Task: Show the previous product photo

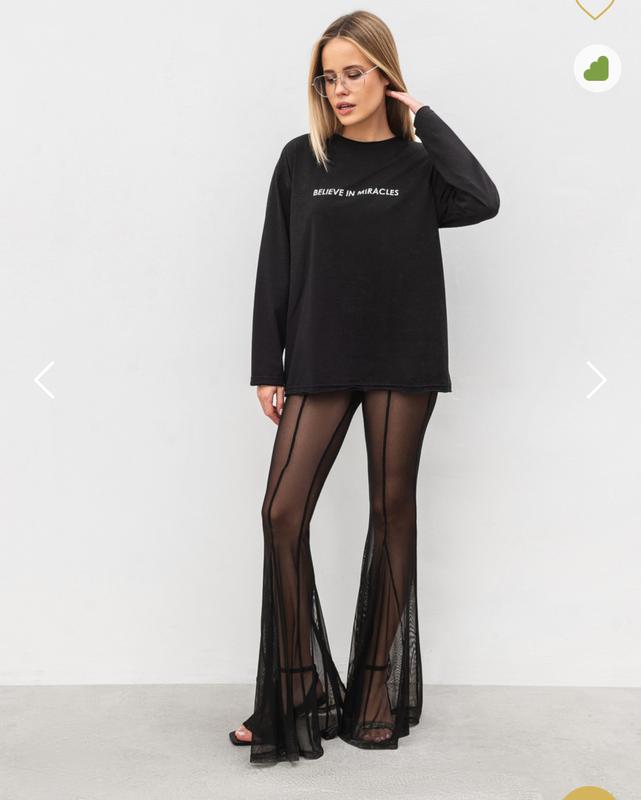Action: 44,380
